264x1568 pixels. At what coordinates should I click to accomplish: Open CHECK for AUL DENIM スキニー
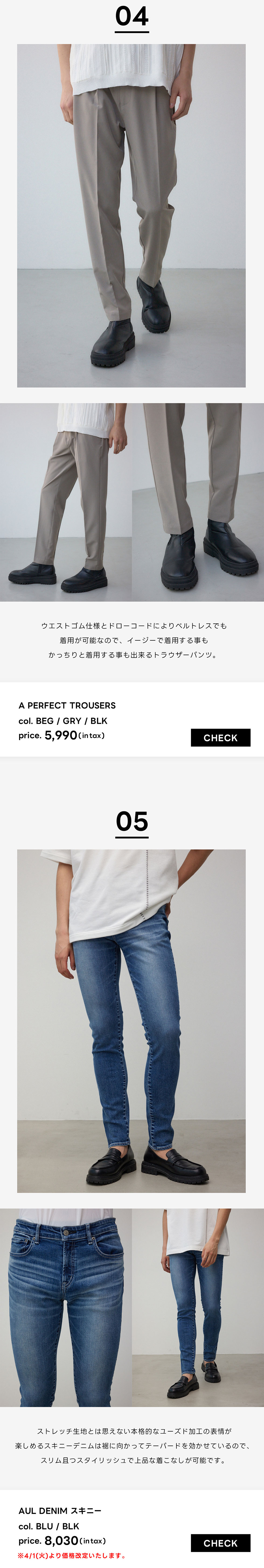pyautogui.click(x=220, y=1542)
